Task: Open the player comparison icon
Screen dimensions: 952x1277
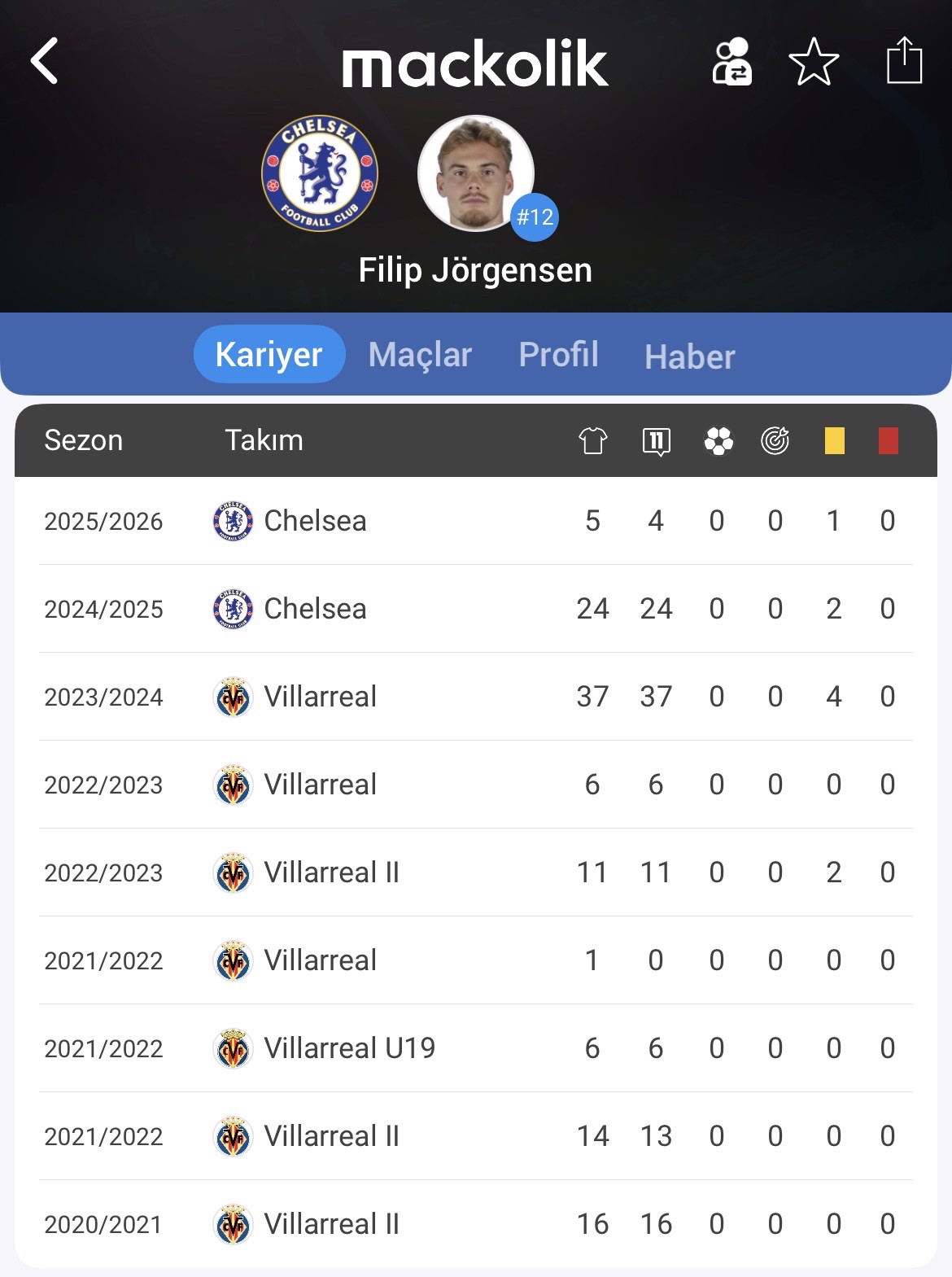Action: pyautogui.click(x=731, y=62)
